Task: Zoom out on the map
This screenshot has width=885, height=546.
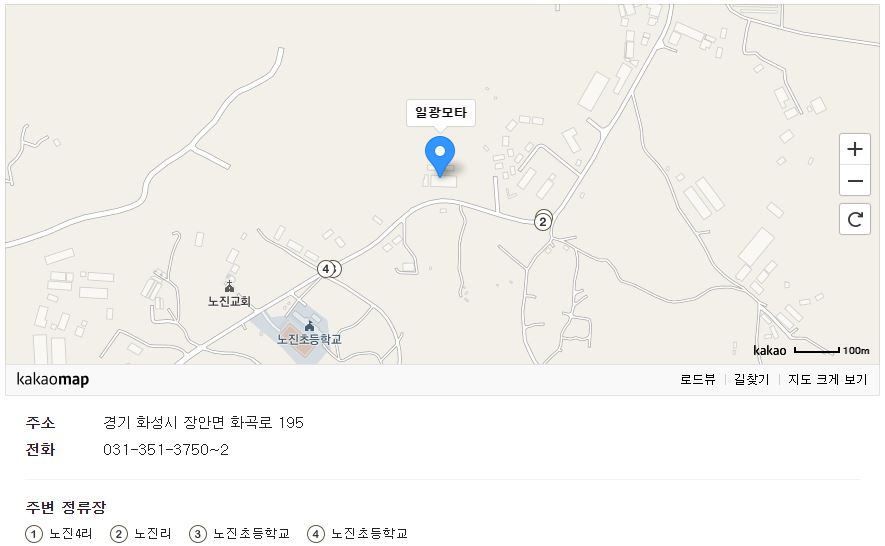Action: click(x=855, y=182)
